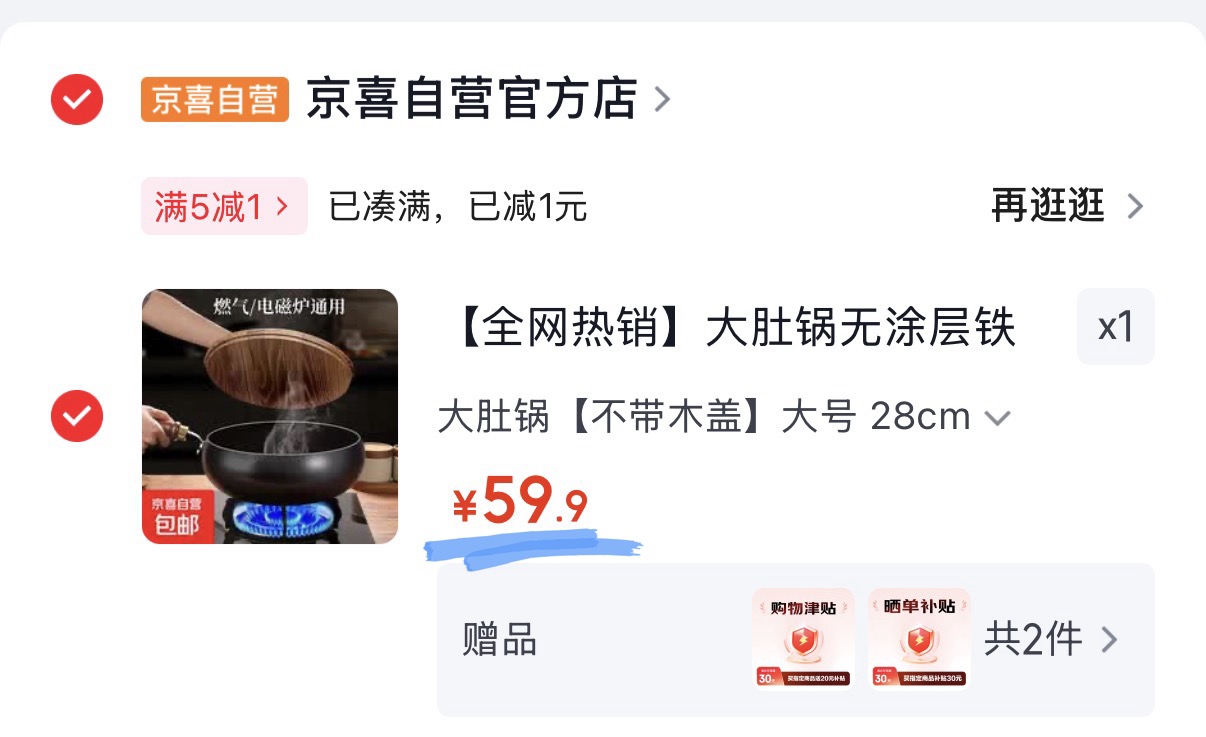The width and height of the screenshot is (1206, 737).
Task: Expand the 大号 28cm specification dropdown
Action: 724,416
